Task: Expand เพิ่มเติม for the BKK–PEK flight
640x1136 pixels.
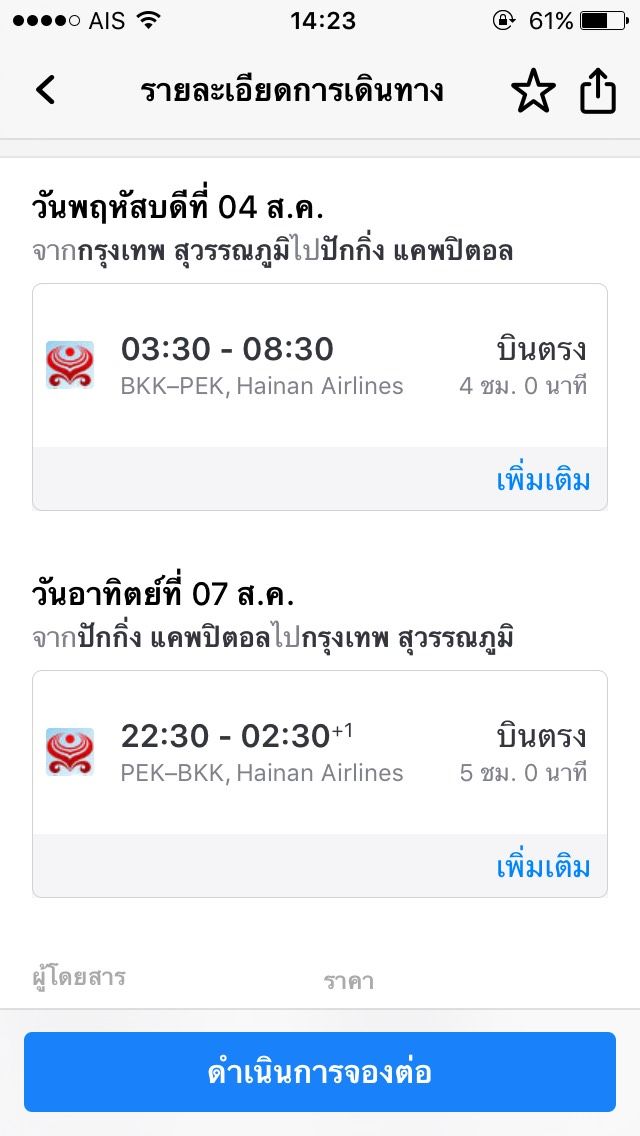Action: click(543, 480)
